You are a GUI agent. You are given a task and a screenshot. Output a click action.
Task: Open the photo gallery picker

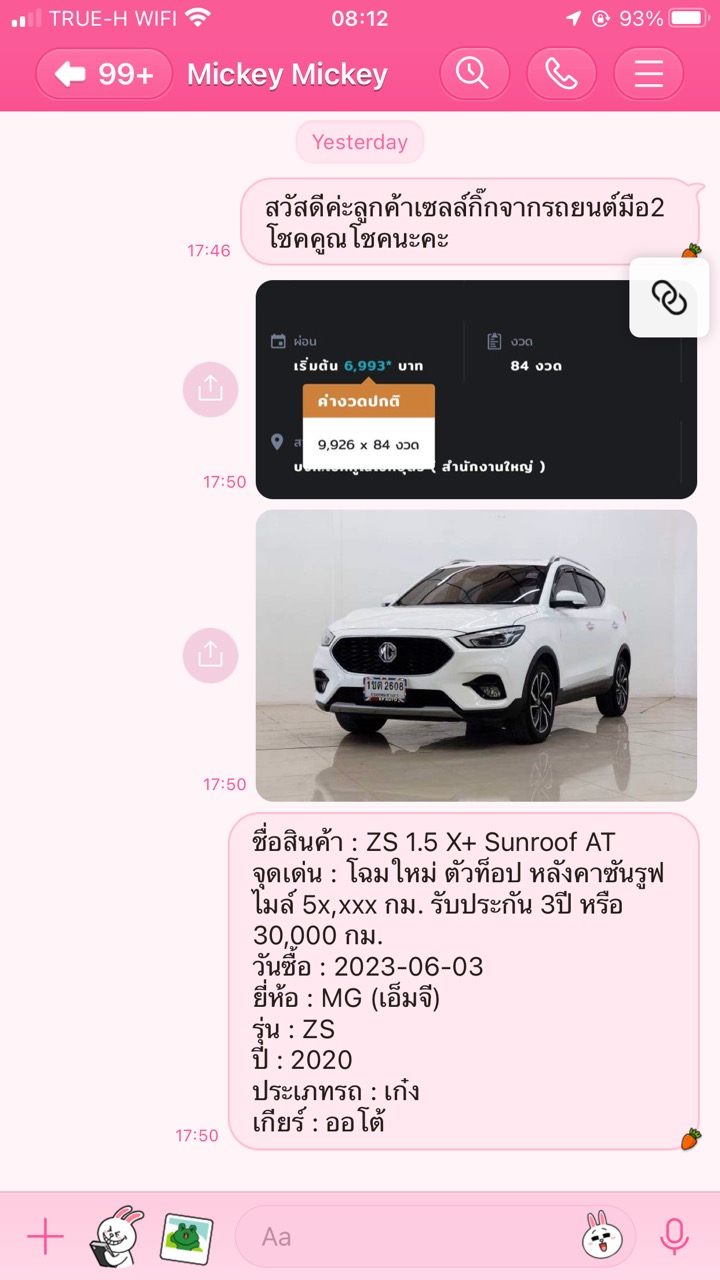[187, 1237]
